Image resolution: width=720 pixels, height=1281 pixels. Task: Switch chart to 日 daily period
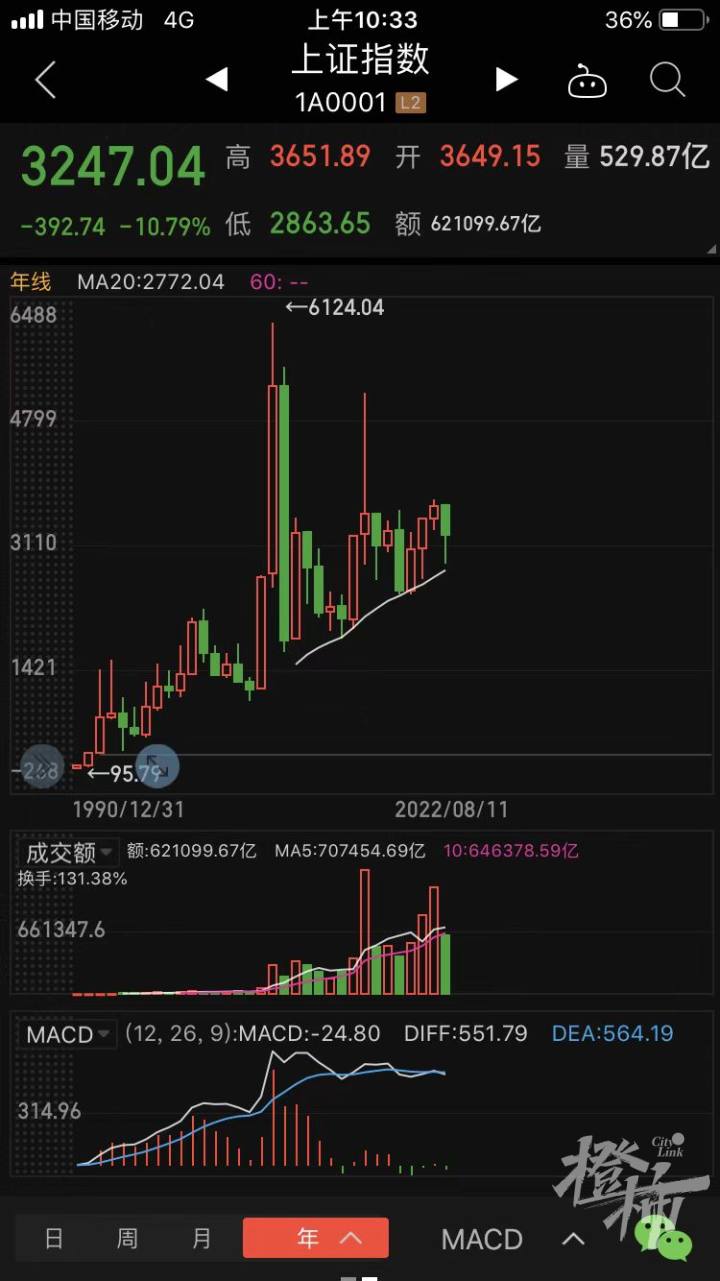point(54,1239)
